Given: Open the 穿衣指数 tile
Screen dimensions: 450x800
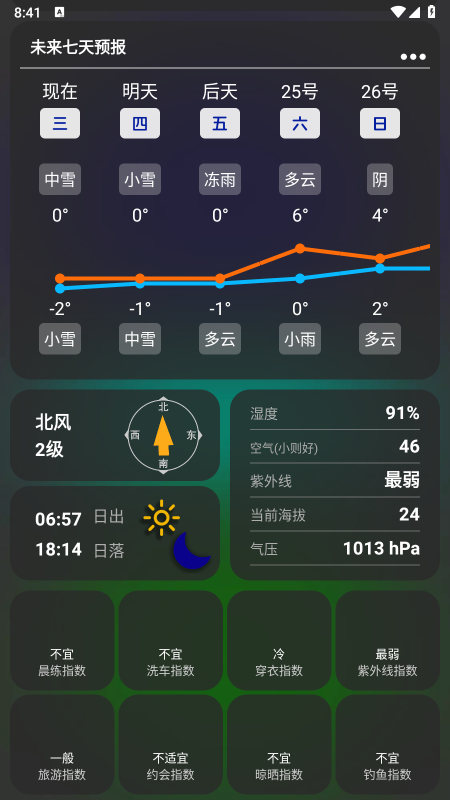Looking at the screenshot, I should [x=279, y=640].
